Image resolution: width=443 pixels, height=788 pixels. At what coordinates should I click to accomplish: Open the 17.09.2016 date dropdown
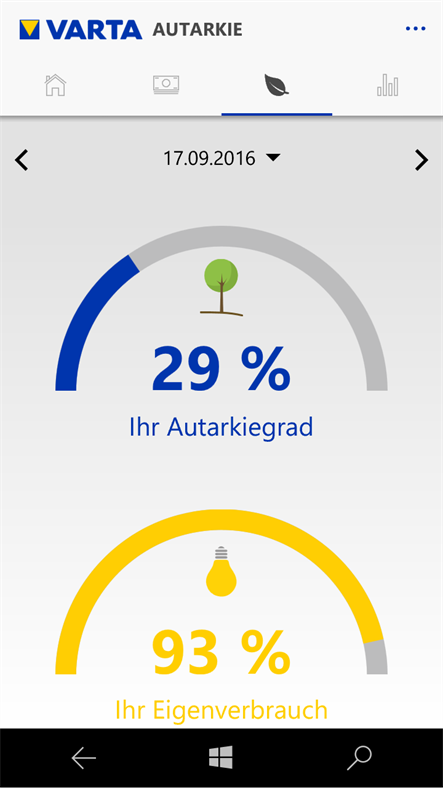point(221,159)
